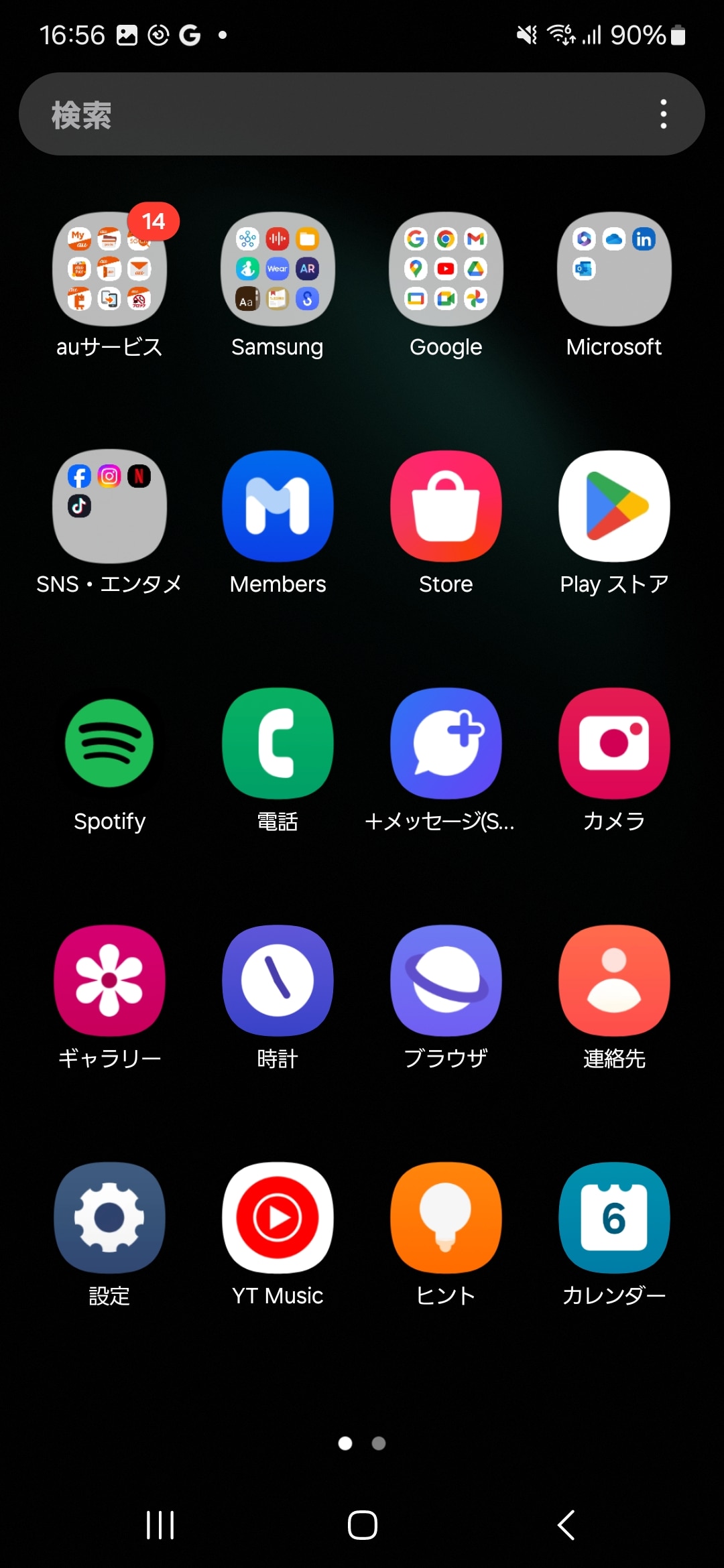Open the 時計 clock app

[278, 981]
